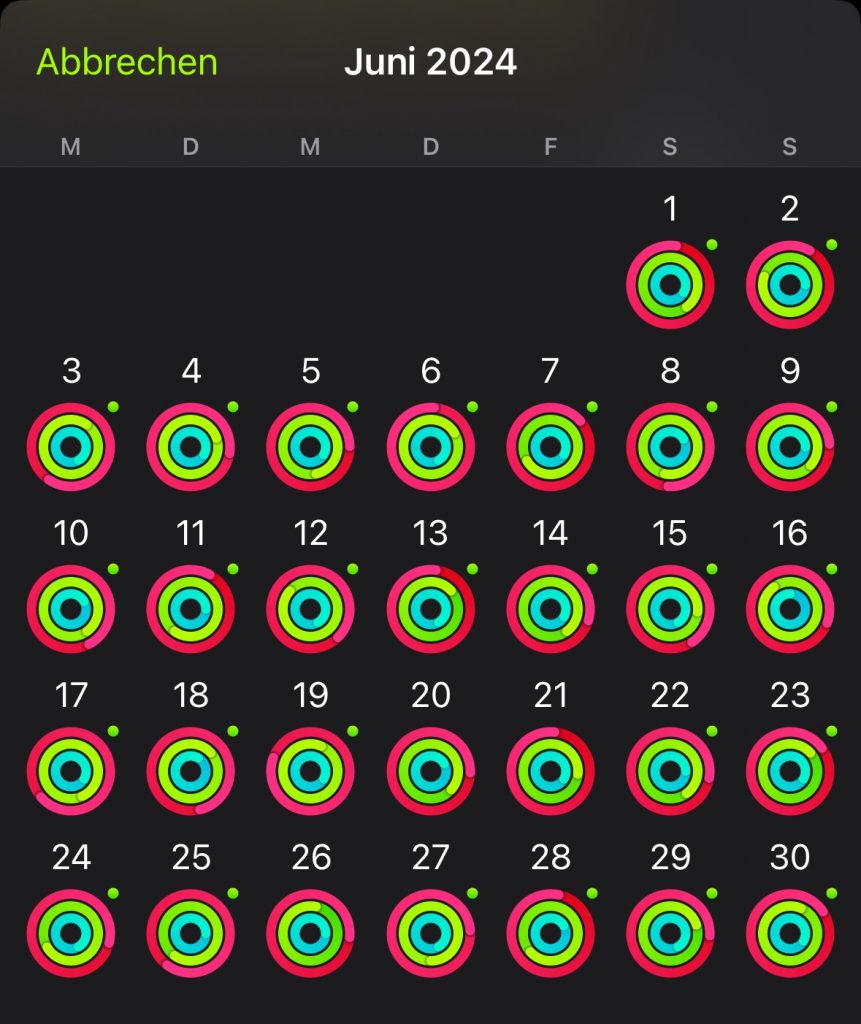Open the day June 3
Image resolution: width=861 pixels, height=1024 pixels.
tap(71, 447)
